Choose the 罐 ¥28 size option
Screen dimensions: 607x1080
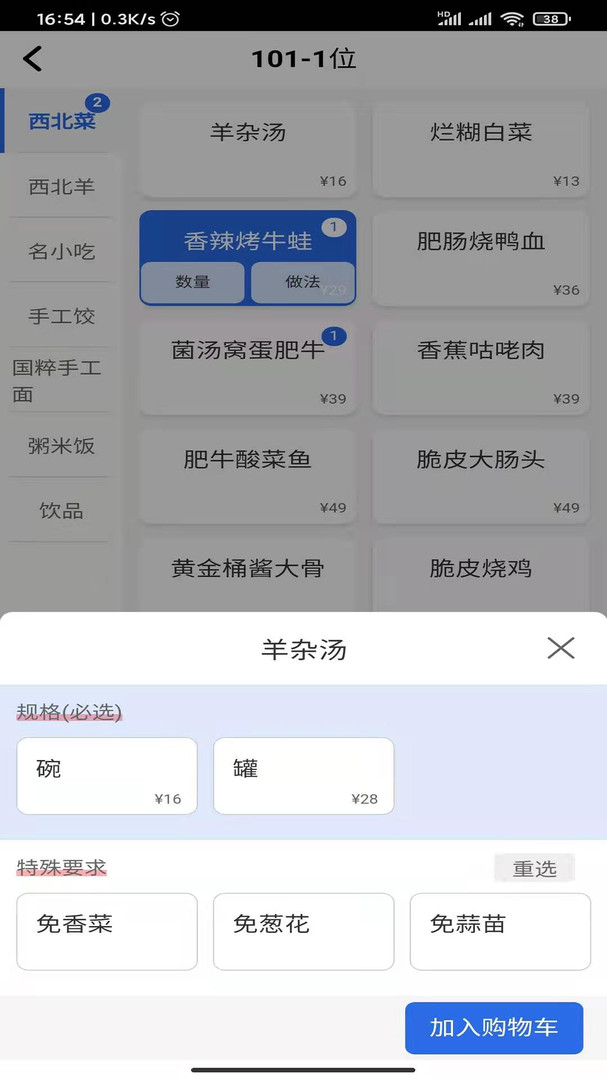(304, 776)
